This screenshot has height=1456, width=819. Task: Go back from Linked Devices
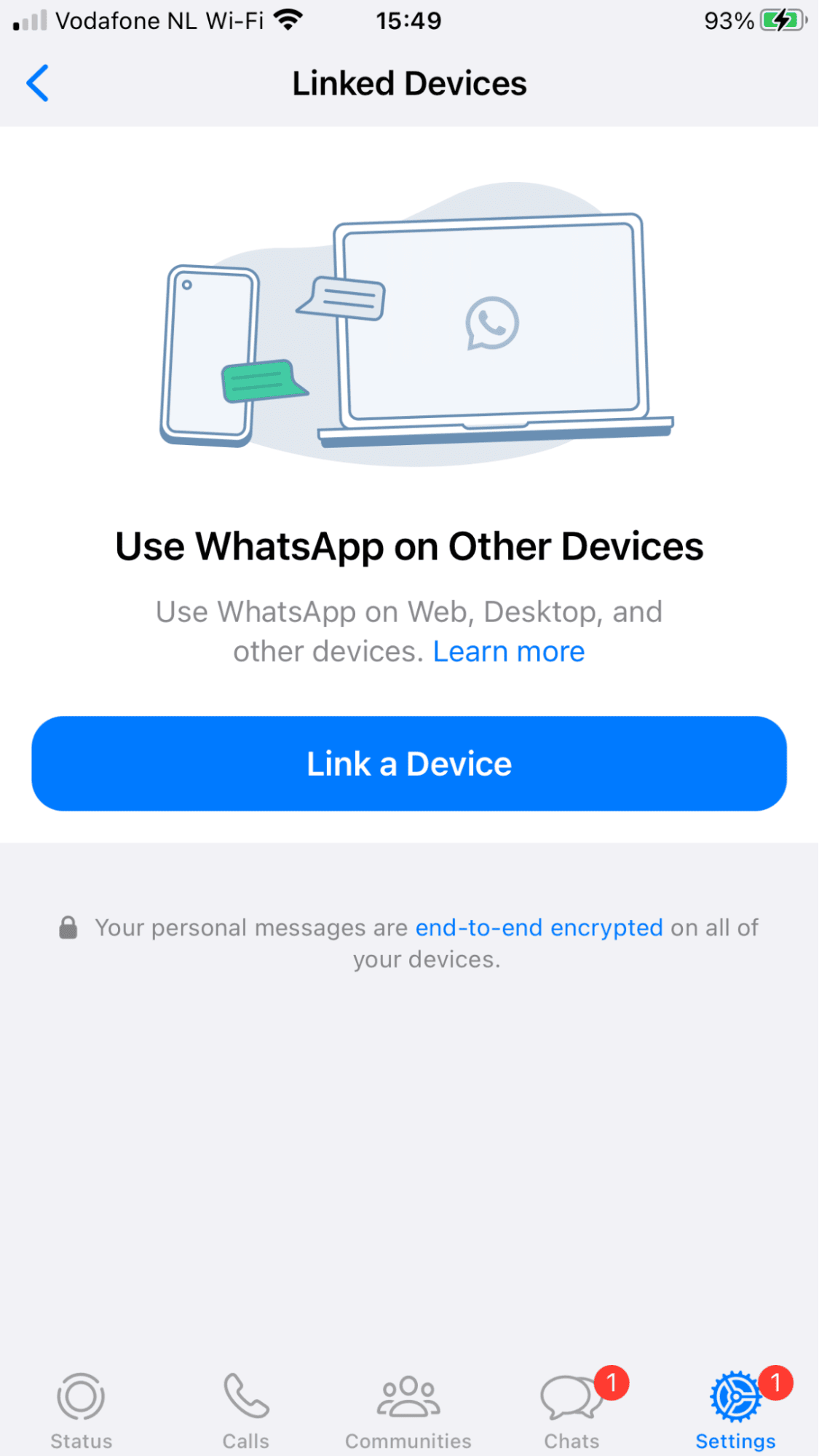point(38,83)
